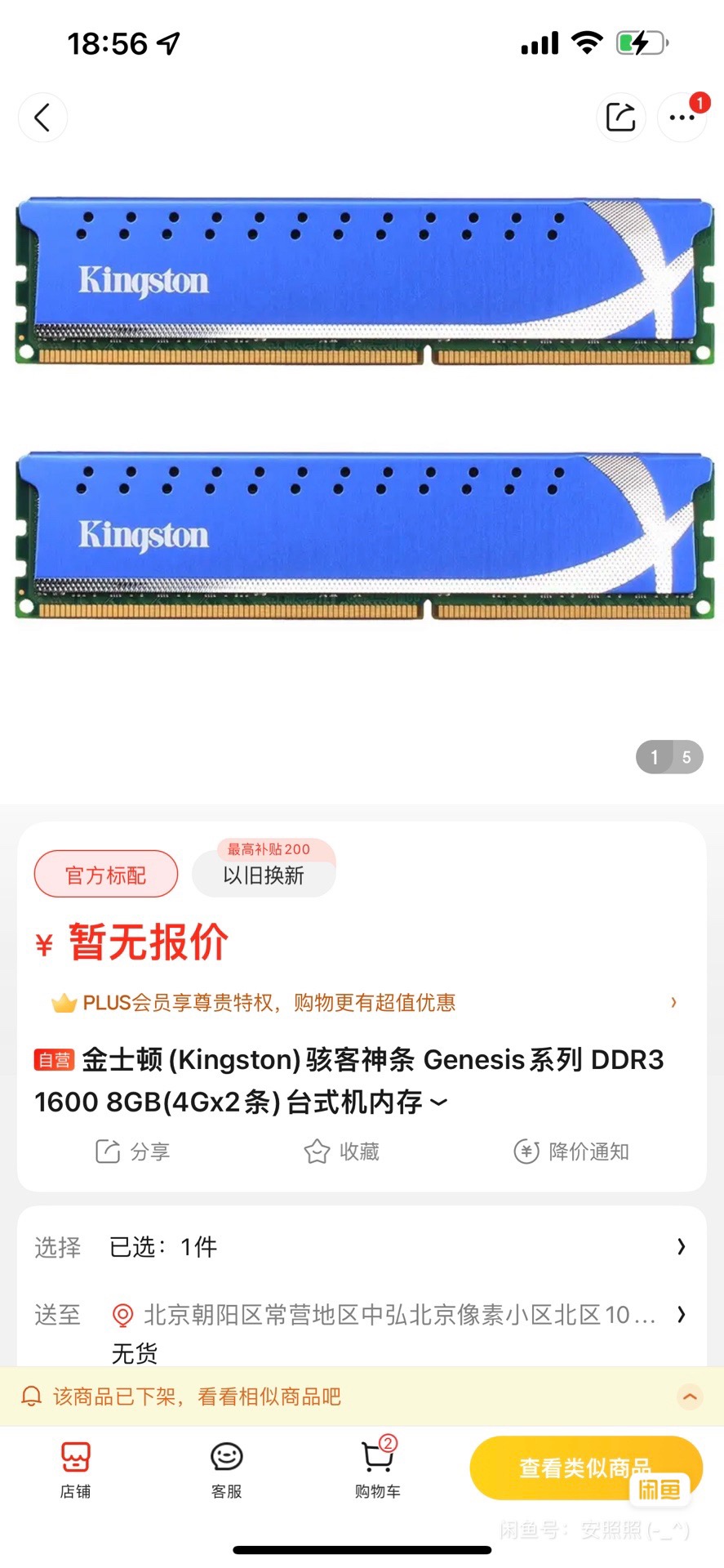This screenshot has height=1568, width=724.
Task: Open the Kingston memory product image
Action: (x=362, y=408)
